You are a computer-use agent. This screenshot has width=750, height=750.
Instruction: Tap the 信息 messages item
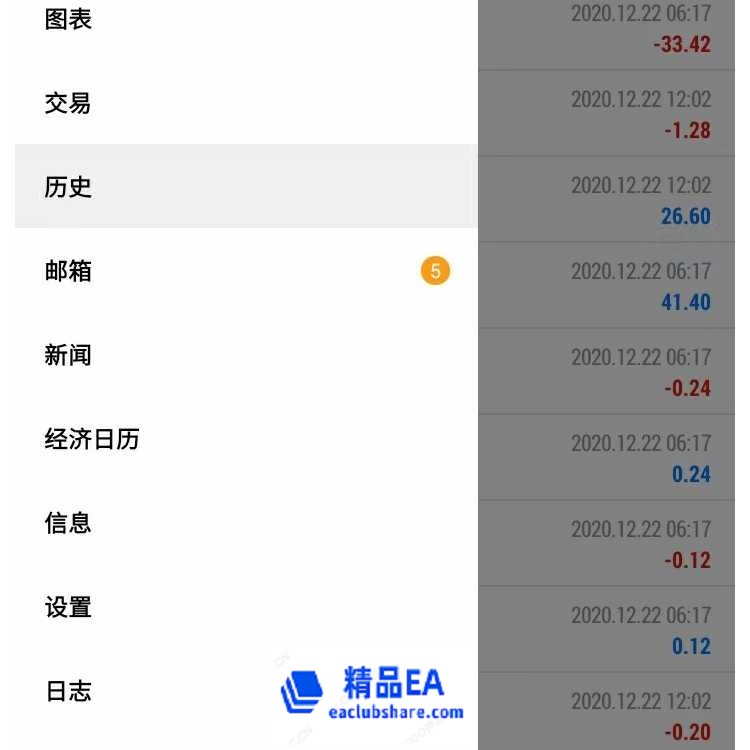[68, 523]
